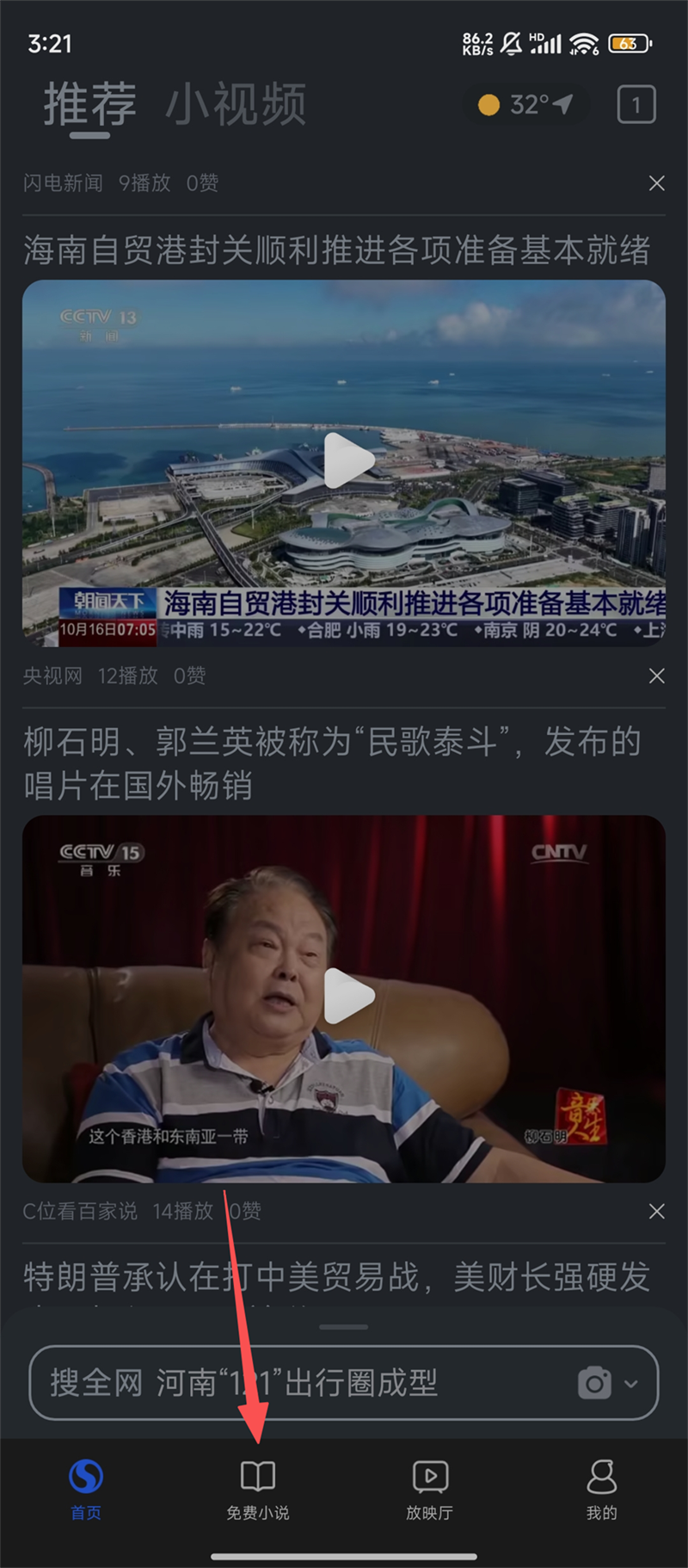The height and width of the screenshot is (1568, 688).
Task: Open the 柳石明、郭兰英 民歌泰斗 article
Action: point(332,762)
